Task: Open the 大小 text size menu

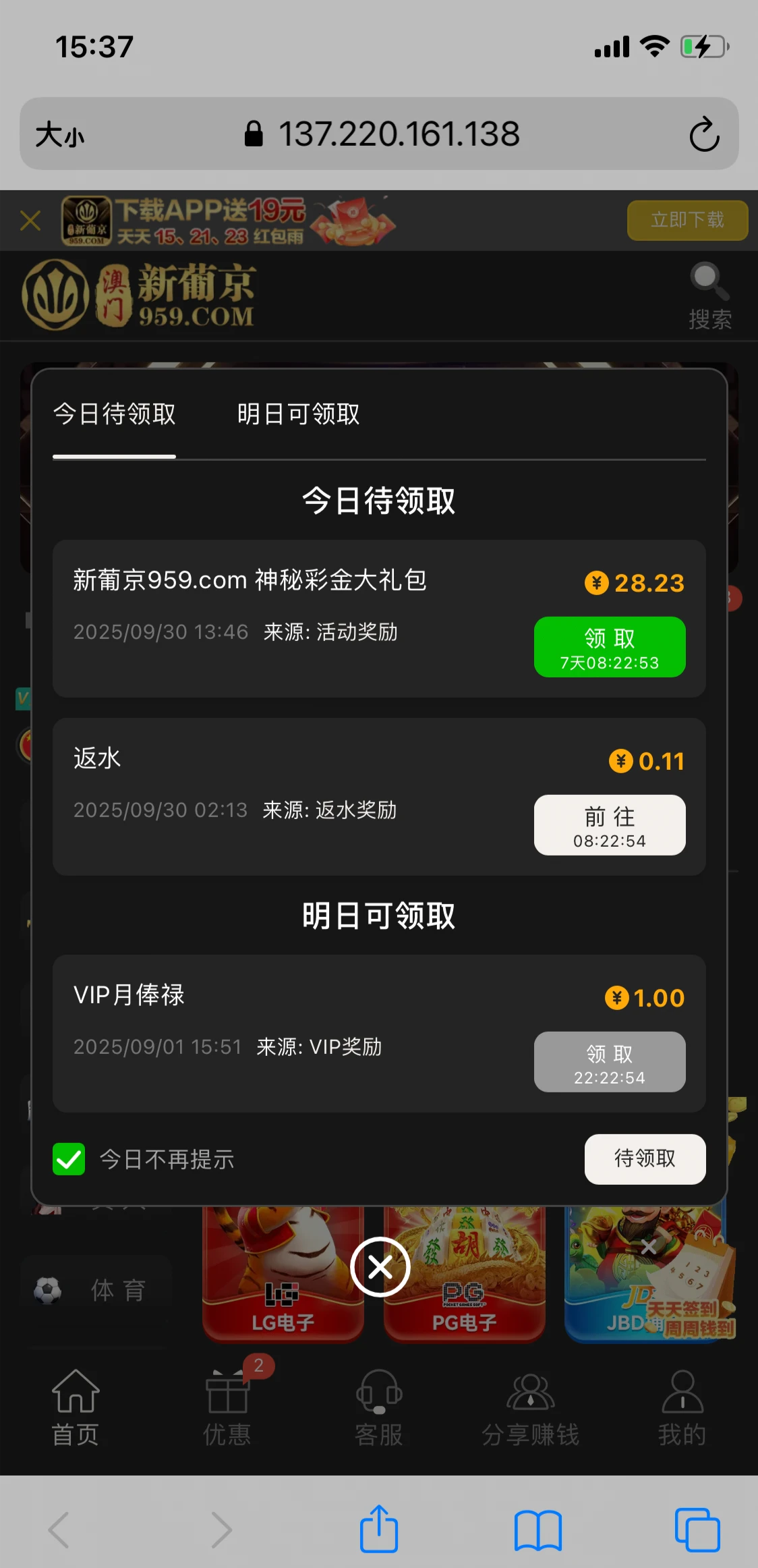Action: 60,134
